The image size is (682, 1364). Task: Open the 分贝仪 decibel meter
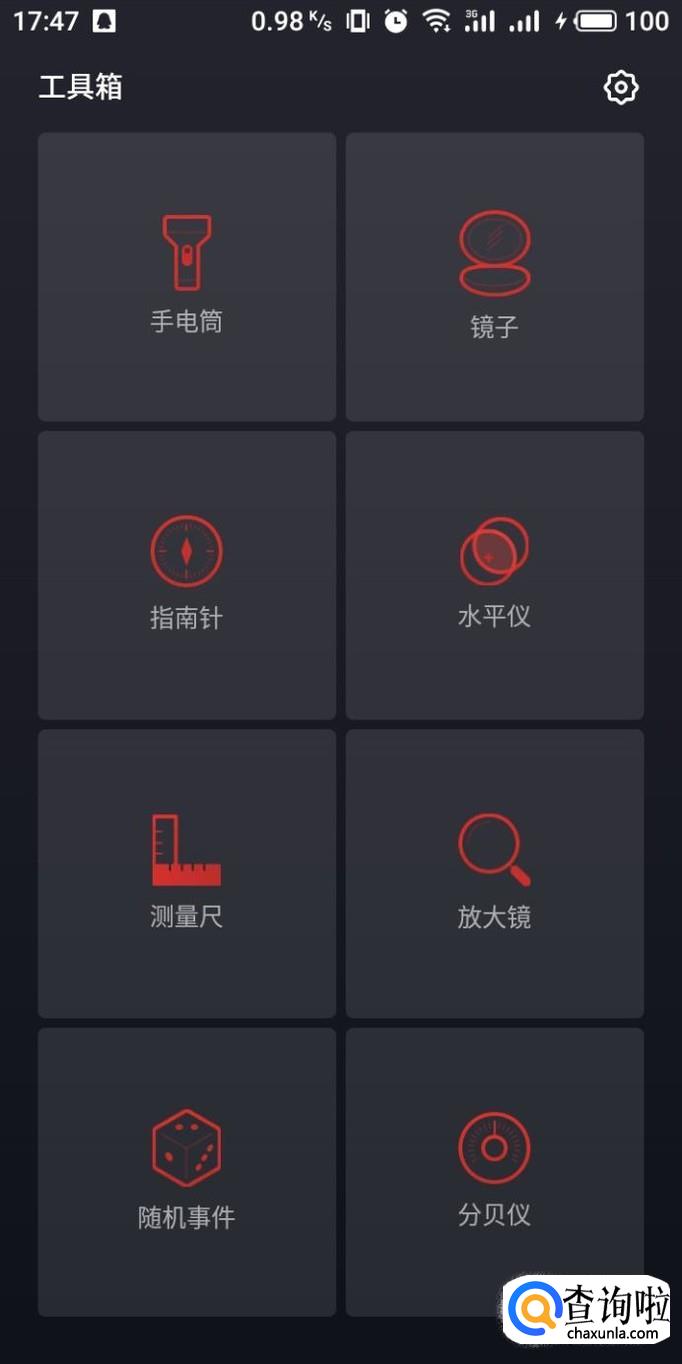pos(495,1171)
